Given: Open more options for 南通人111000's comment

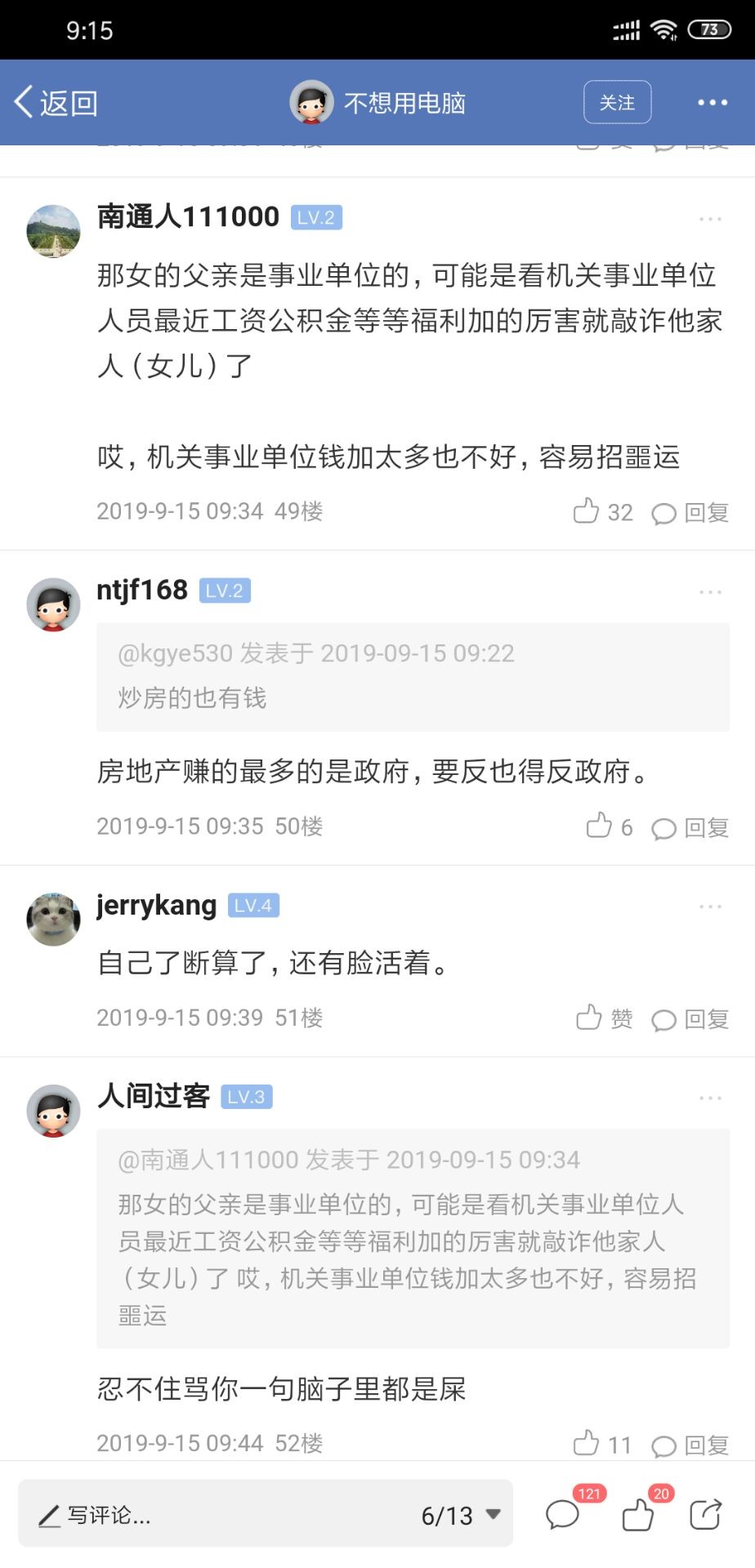Looking at the screenshot, I should coord(710,219).
